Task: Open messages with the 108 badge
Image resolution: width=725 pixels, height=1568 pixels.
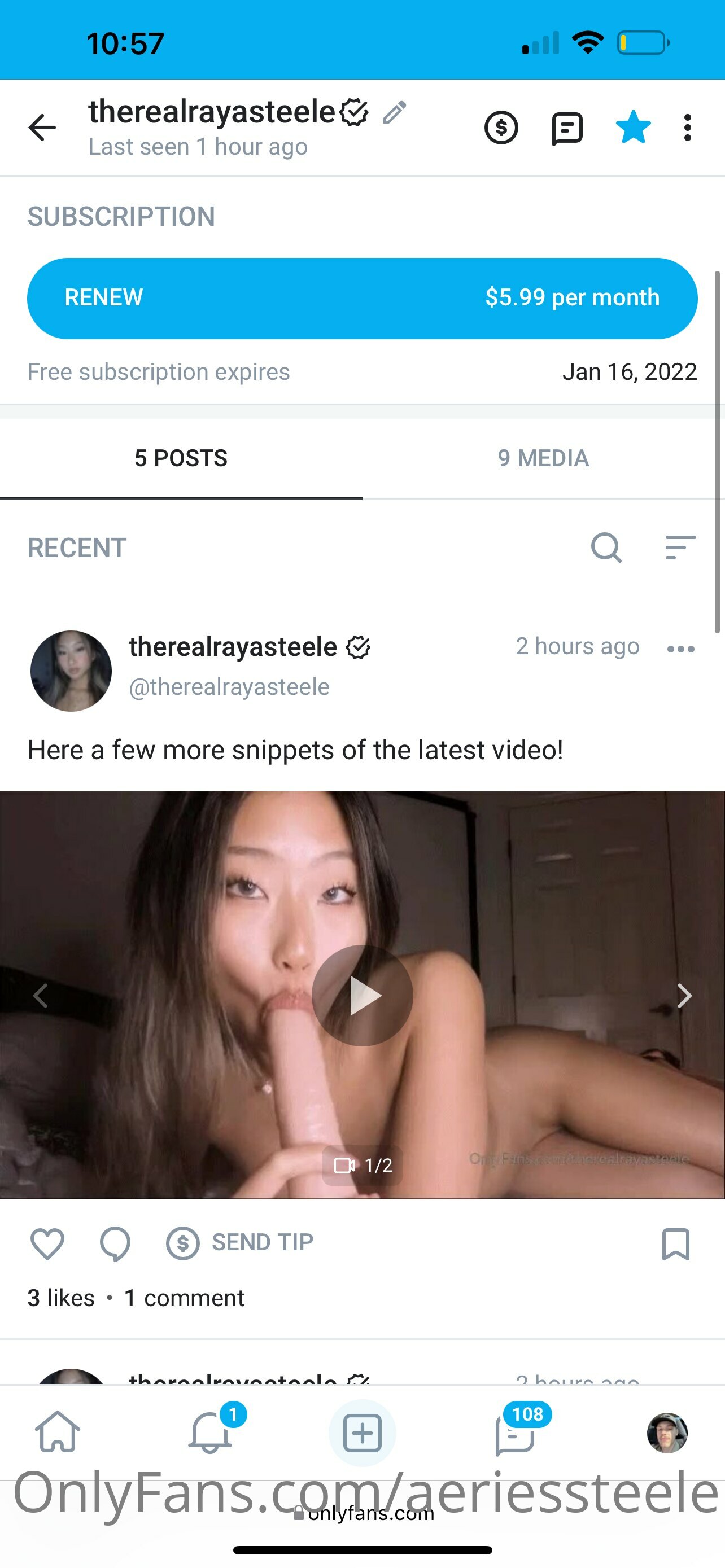Action: coord(514,1434)
